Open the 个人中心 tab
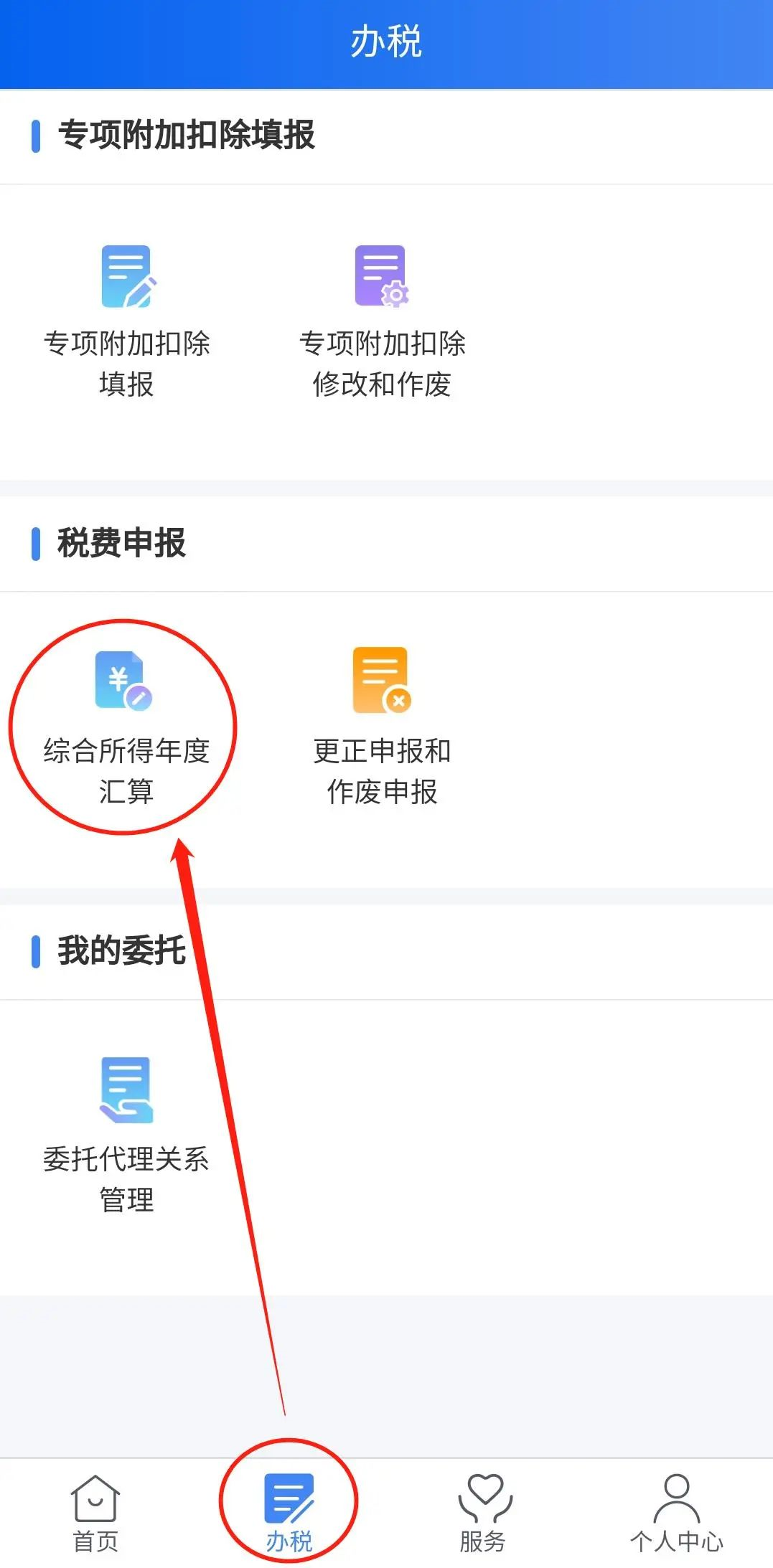Viewport: 773px width, 1568px height. pos(676,1512)
